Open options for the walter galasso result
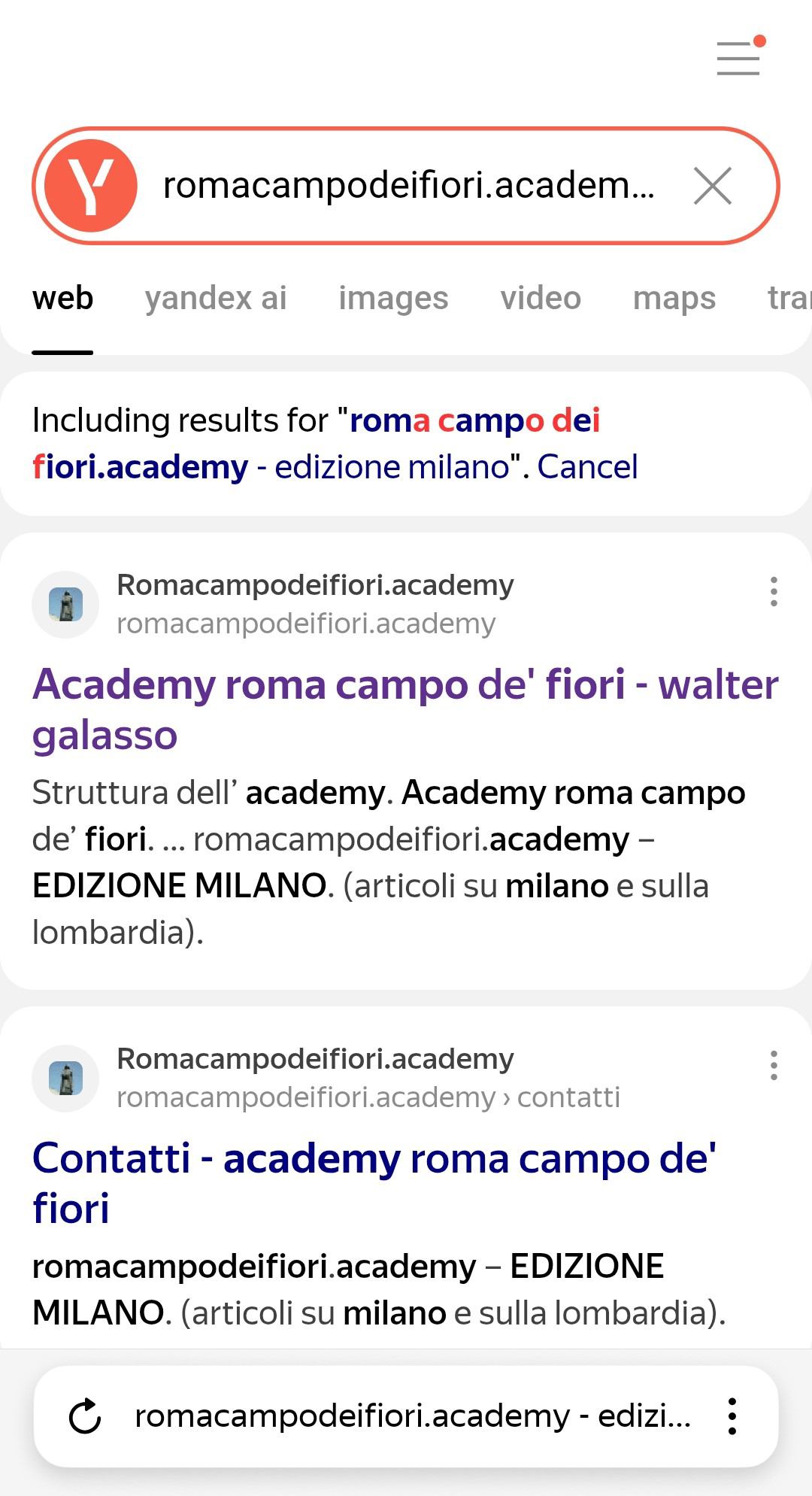The height and width of the screenshot is (1496, 812). [774, 592]
